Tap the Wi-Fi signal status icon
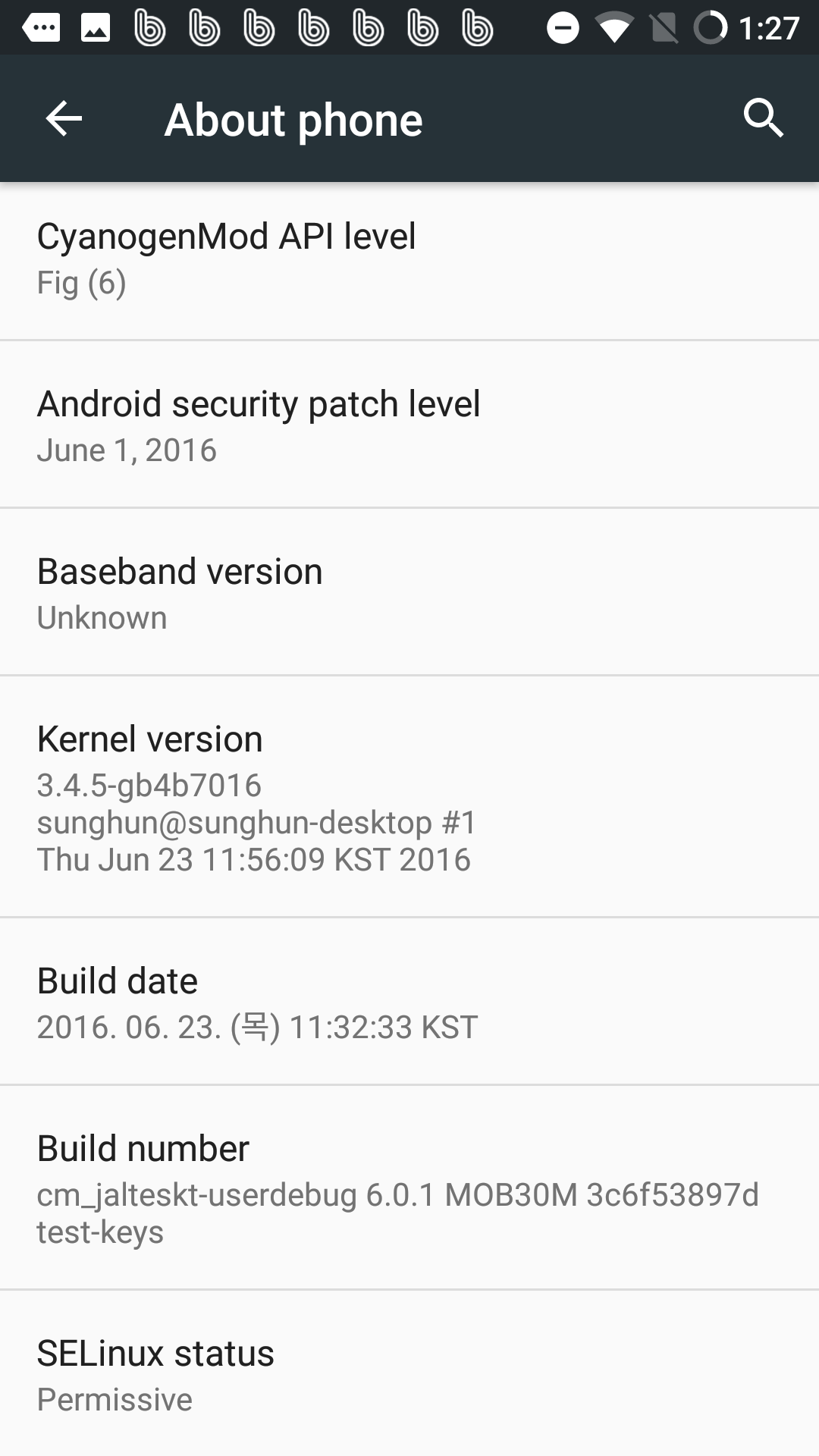Screen dimensions: 819x1456 [x=614, y=29]
